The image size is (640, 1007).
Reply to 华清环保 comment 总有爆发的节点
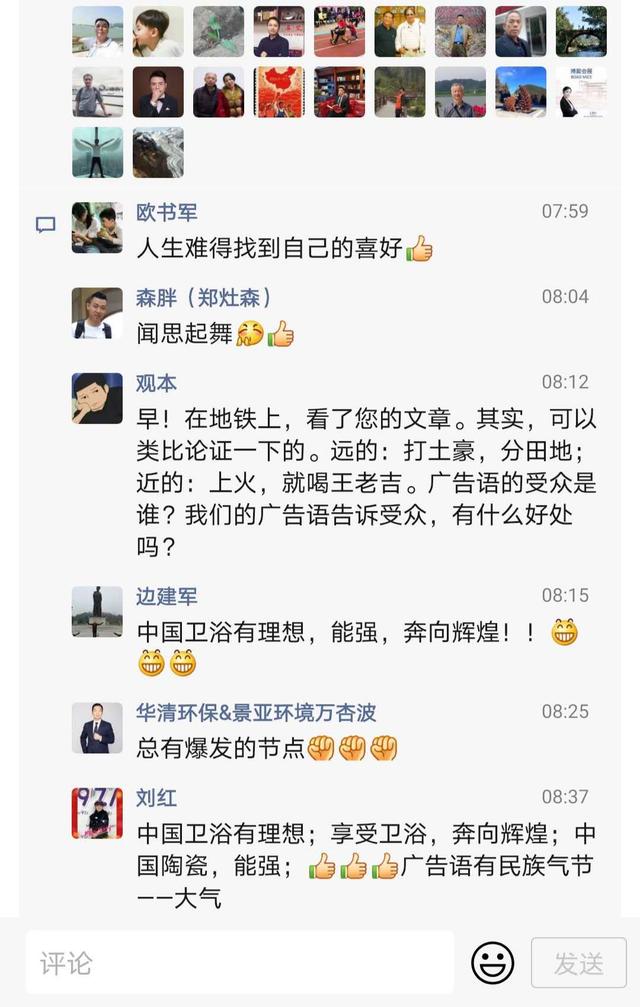point(220,748)
